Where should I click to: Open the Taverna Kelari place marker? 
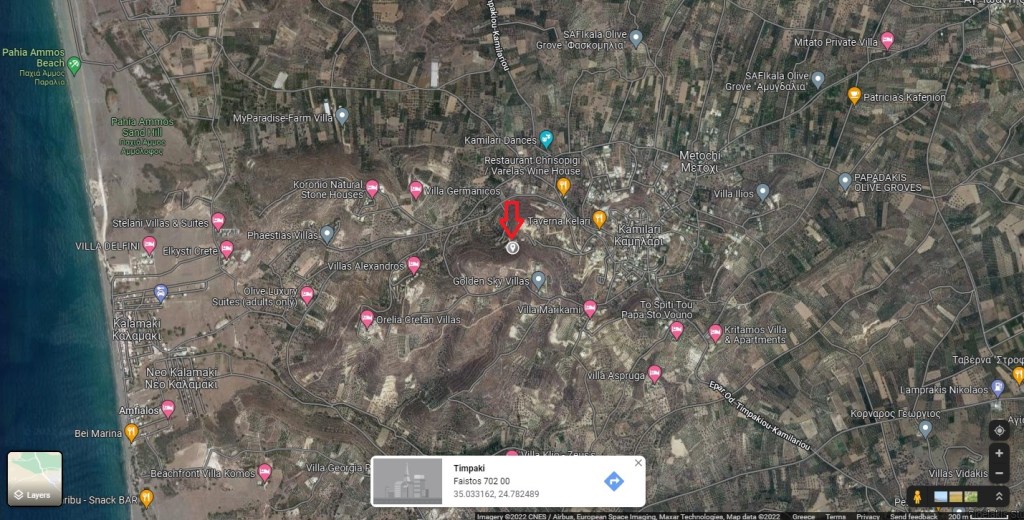(x=599, y=219)
